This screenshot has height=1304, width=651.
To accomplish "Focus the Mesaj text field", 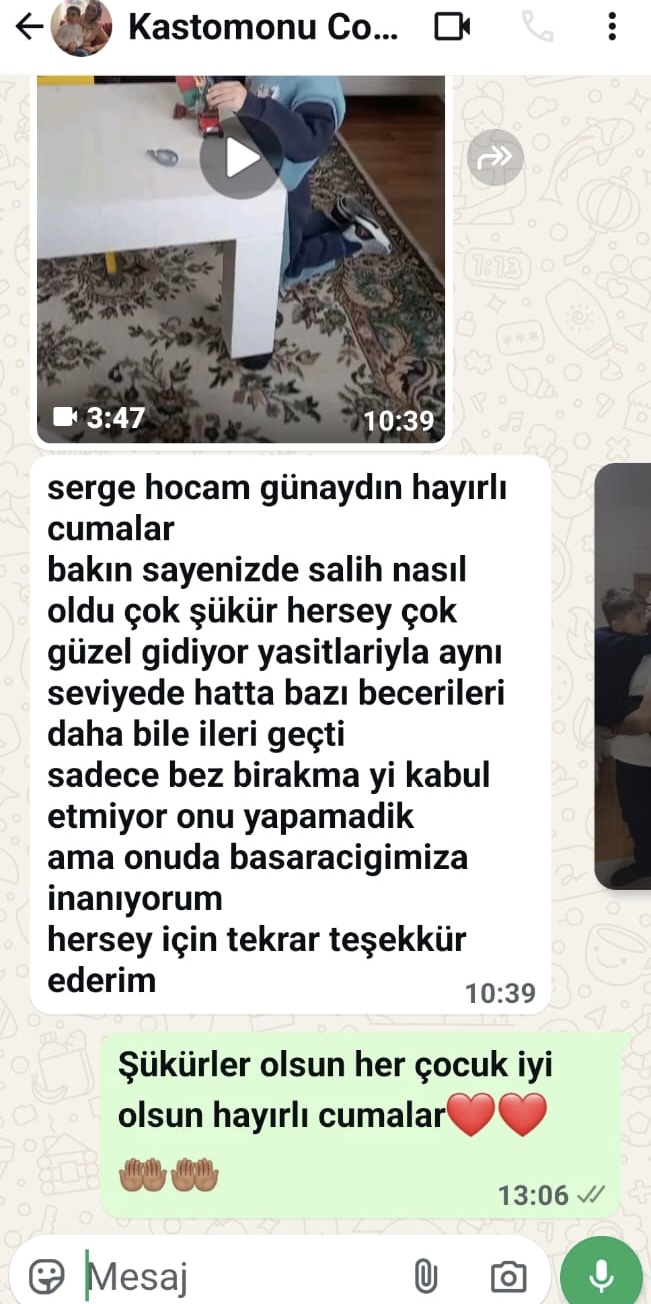I will click(x=240, y=1276).
